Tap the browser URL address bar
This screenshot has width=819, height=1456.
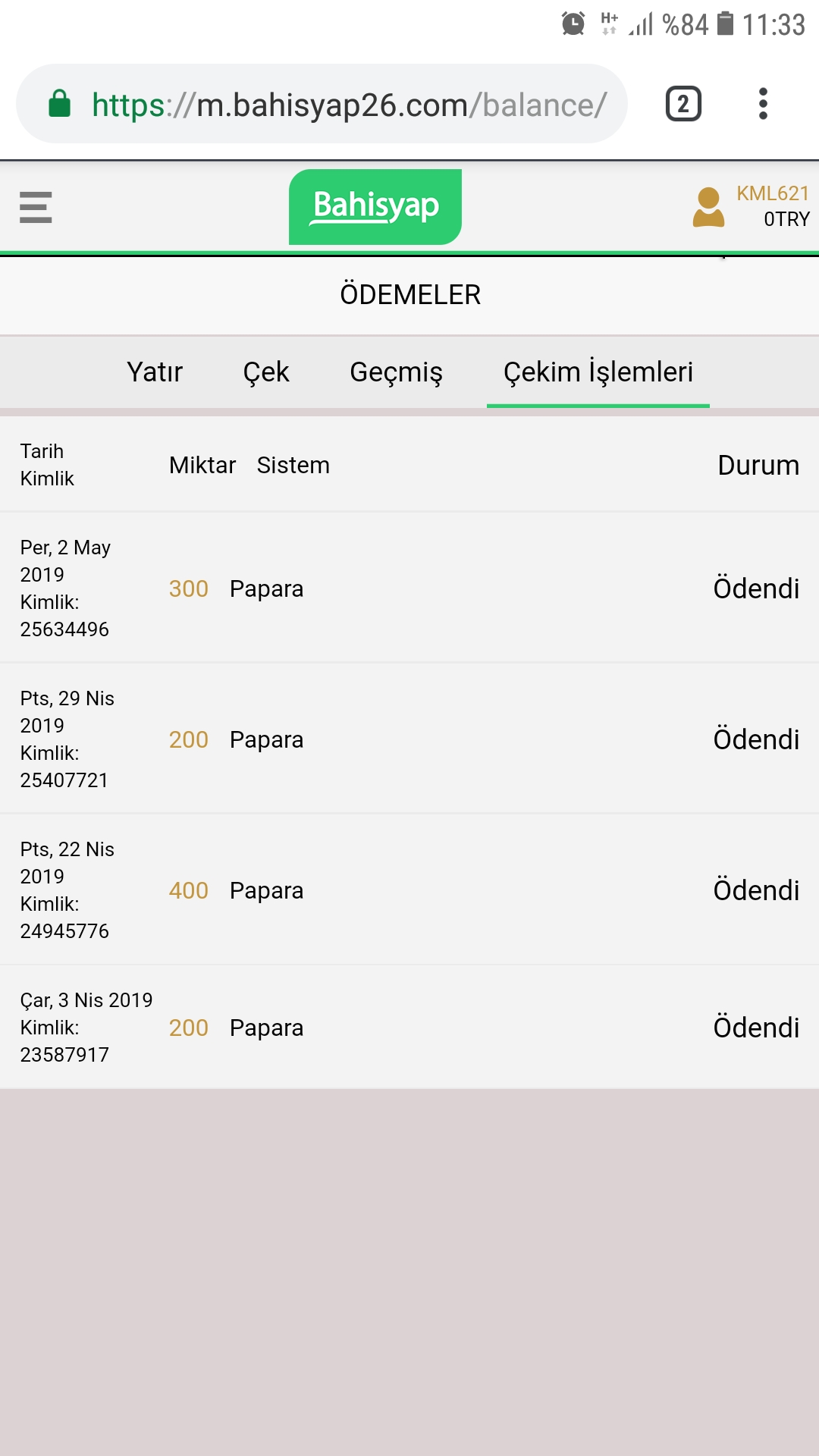click(x=322, y=104)
